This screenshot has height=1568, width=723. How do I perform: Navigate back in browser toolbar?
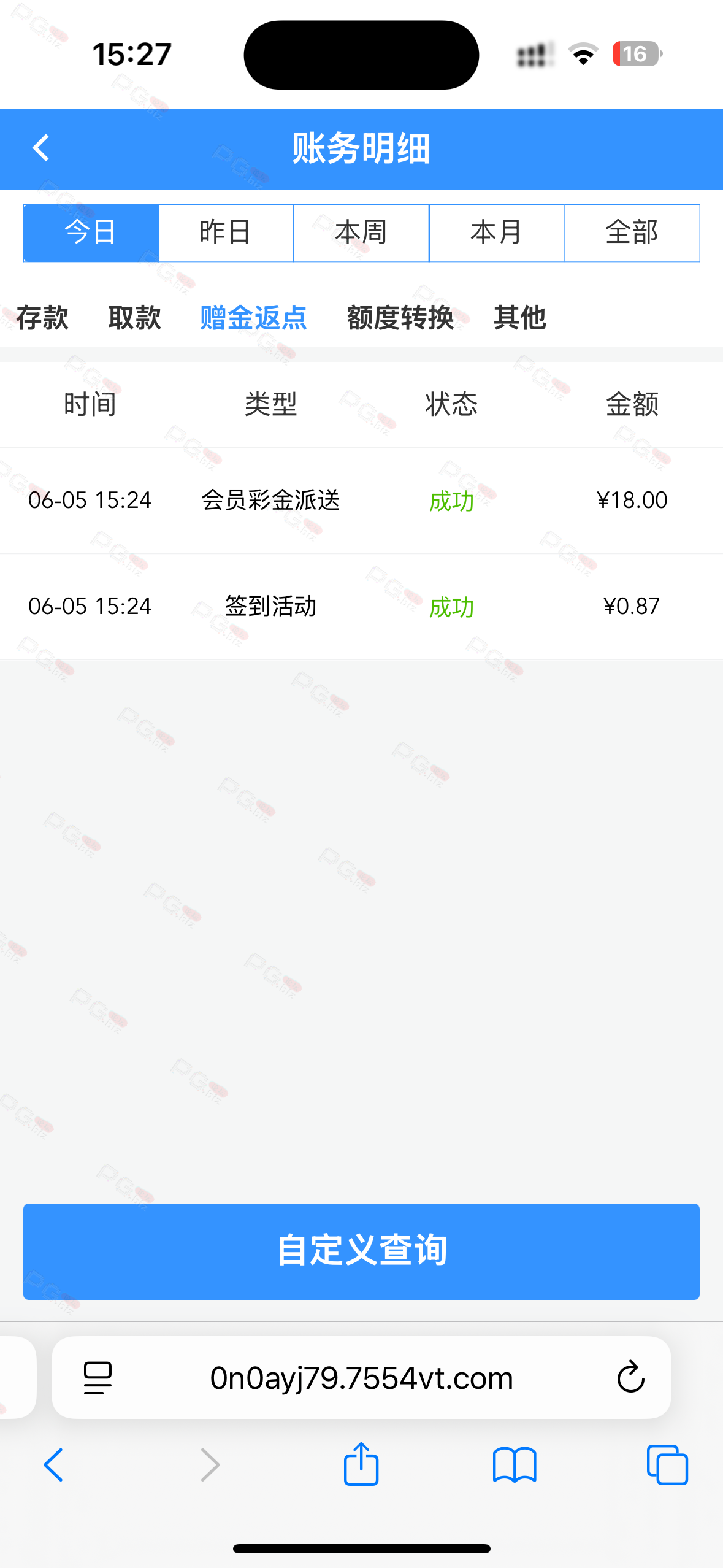[x=53, y=1465]
